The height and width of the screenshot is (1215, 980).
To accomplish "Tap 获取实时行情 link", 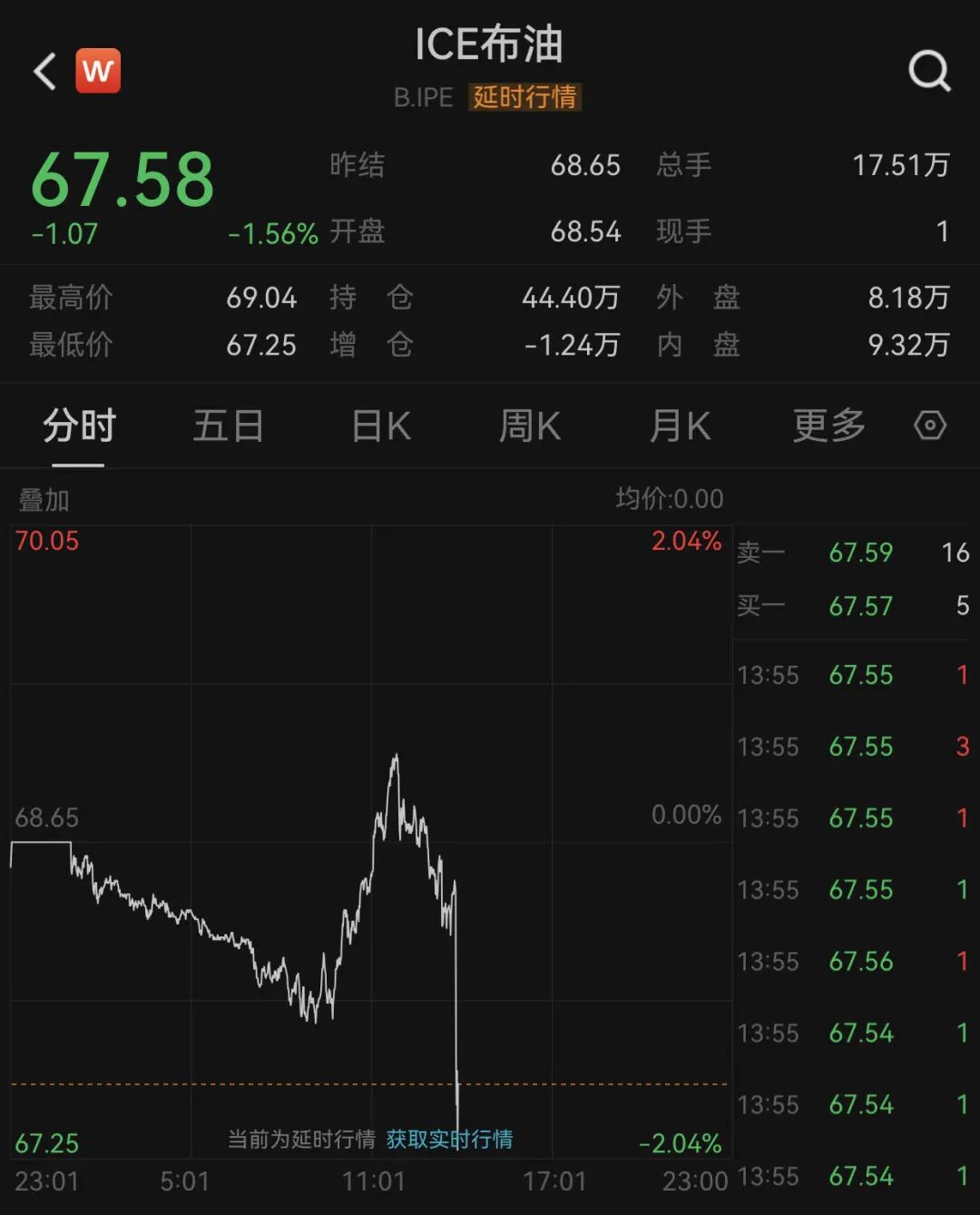I will tap(449, 1139).
